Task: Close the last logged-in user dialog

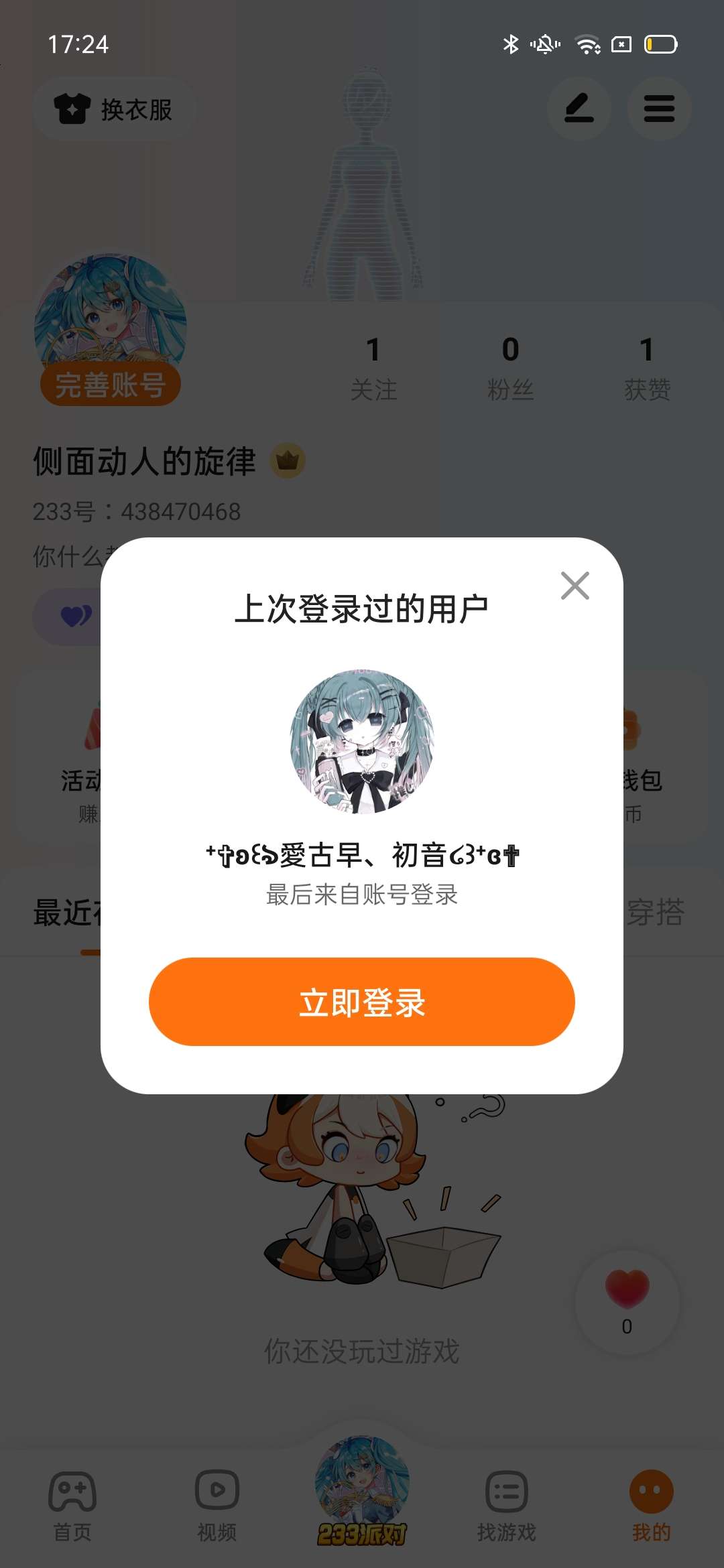Action: pyautogui.click(x=575, y=586)
